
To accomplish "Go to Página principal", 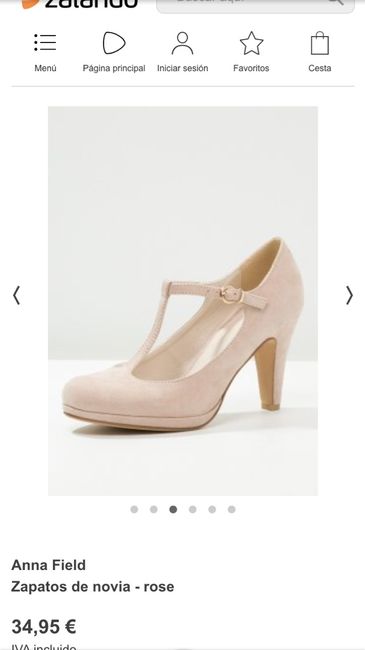I will [x=114, y=52].
